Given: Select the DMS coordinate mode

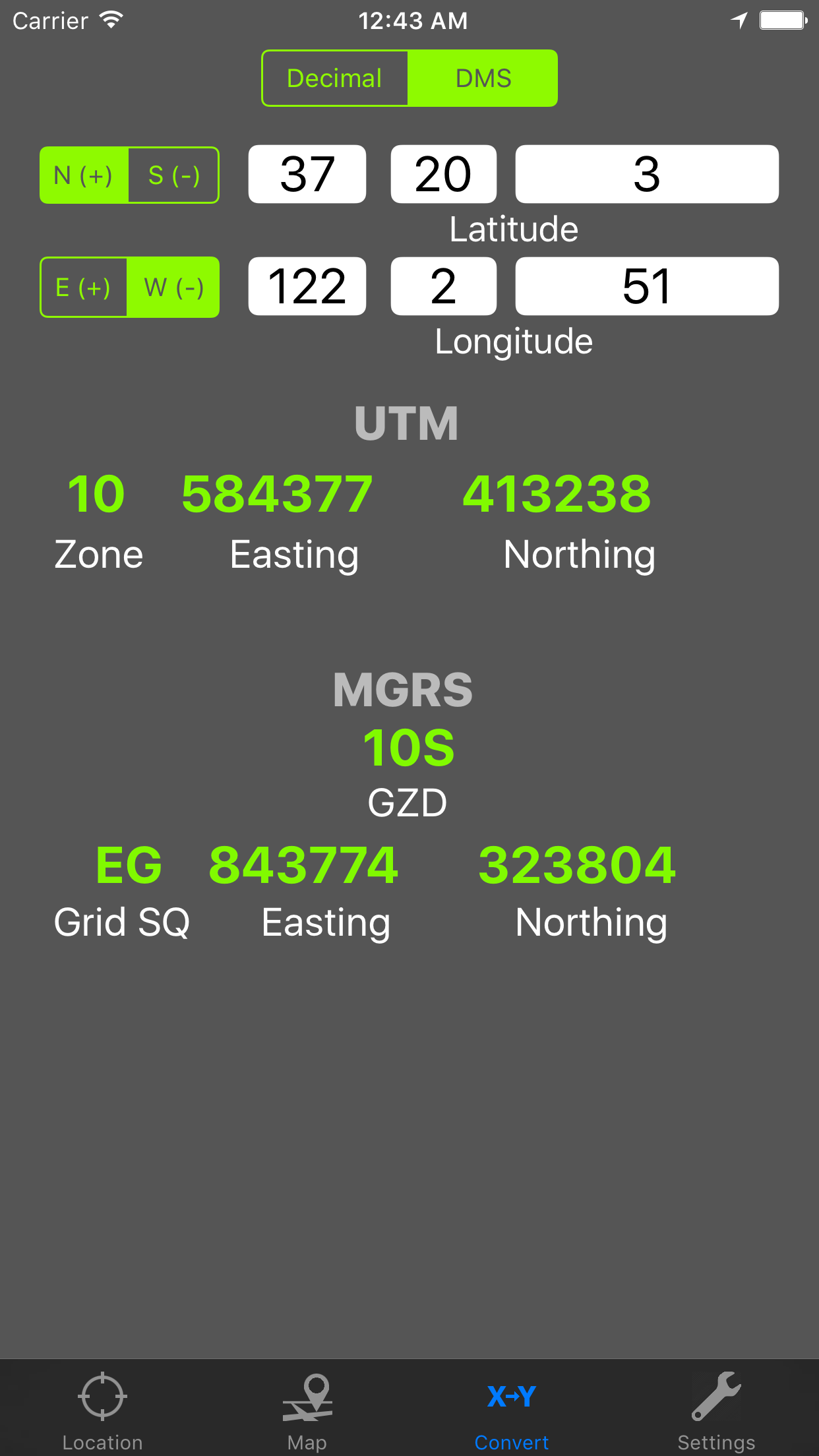Looking at the screenshot, I should [x=484, y=77].
